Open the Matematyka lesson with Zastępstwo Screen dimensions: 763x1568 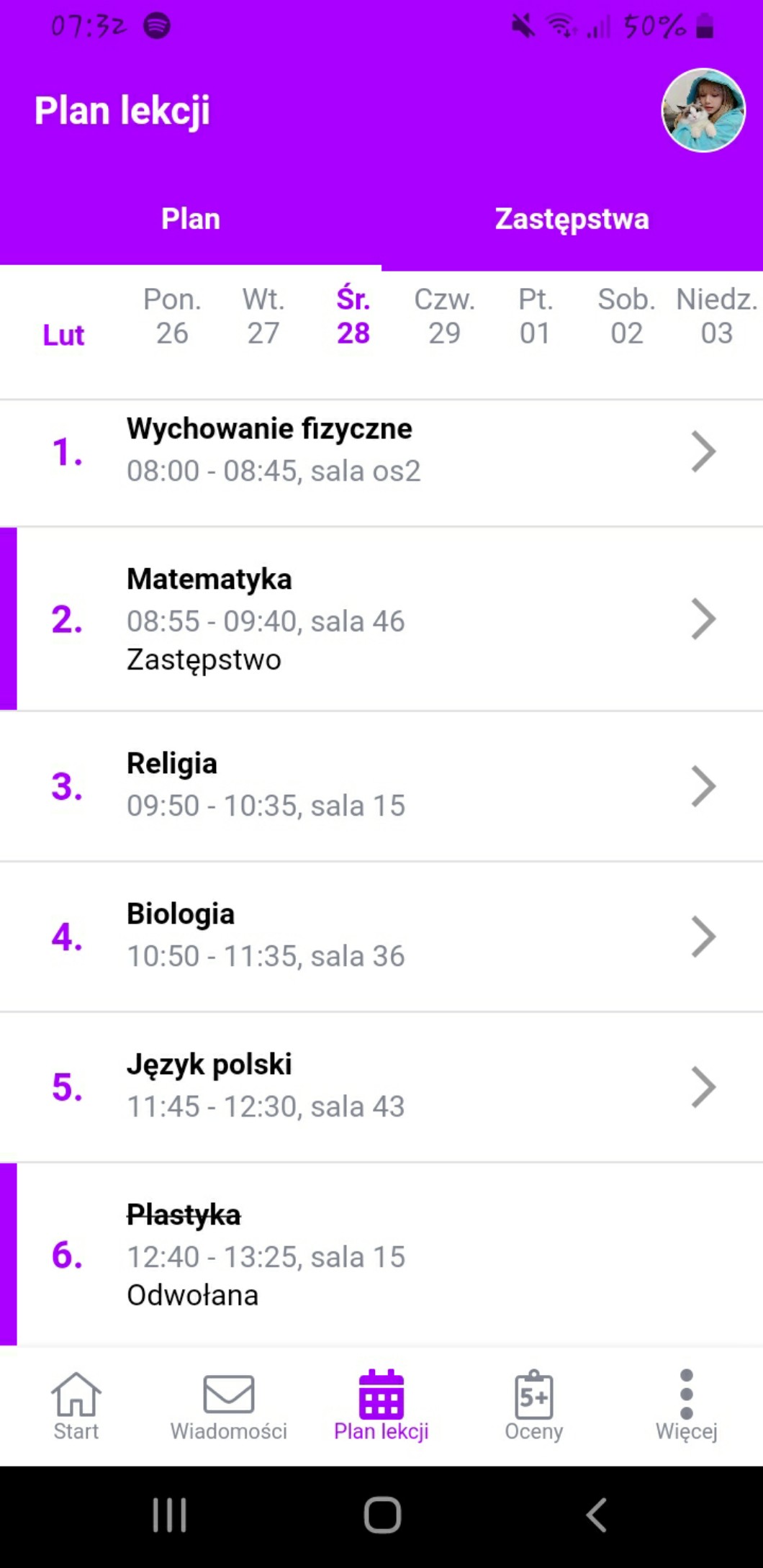coord(381,619)
